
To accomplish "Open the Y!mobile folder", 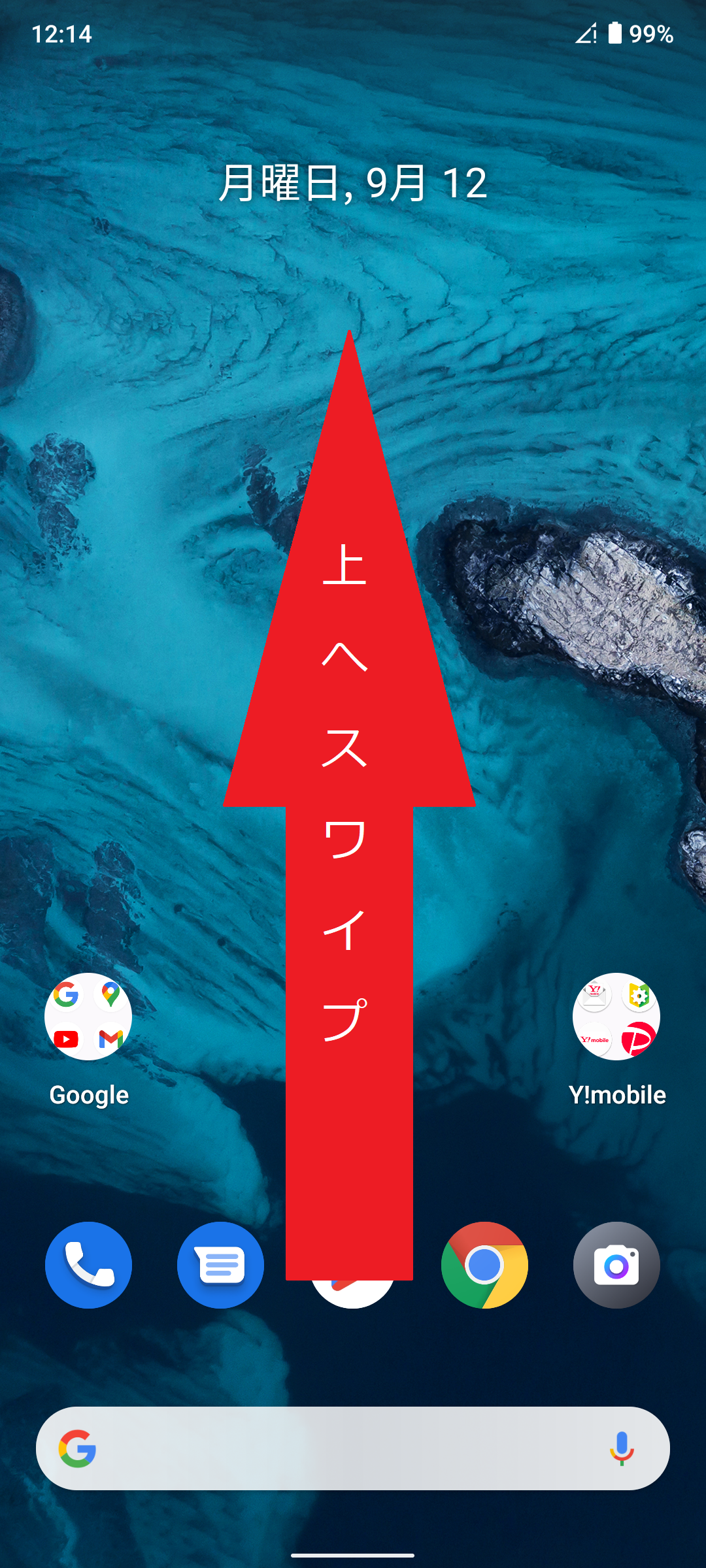I will (x=616, y=1017).
